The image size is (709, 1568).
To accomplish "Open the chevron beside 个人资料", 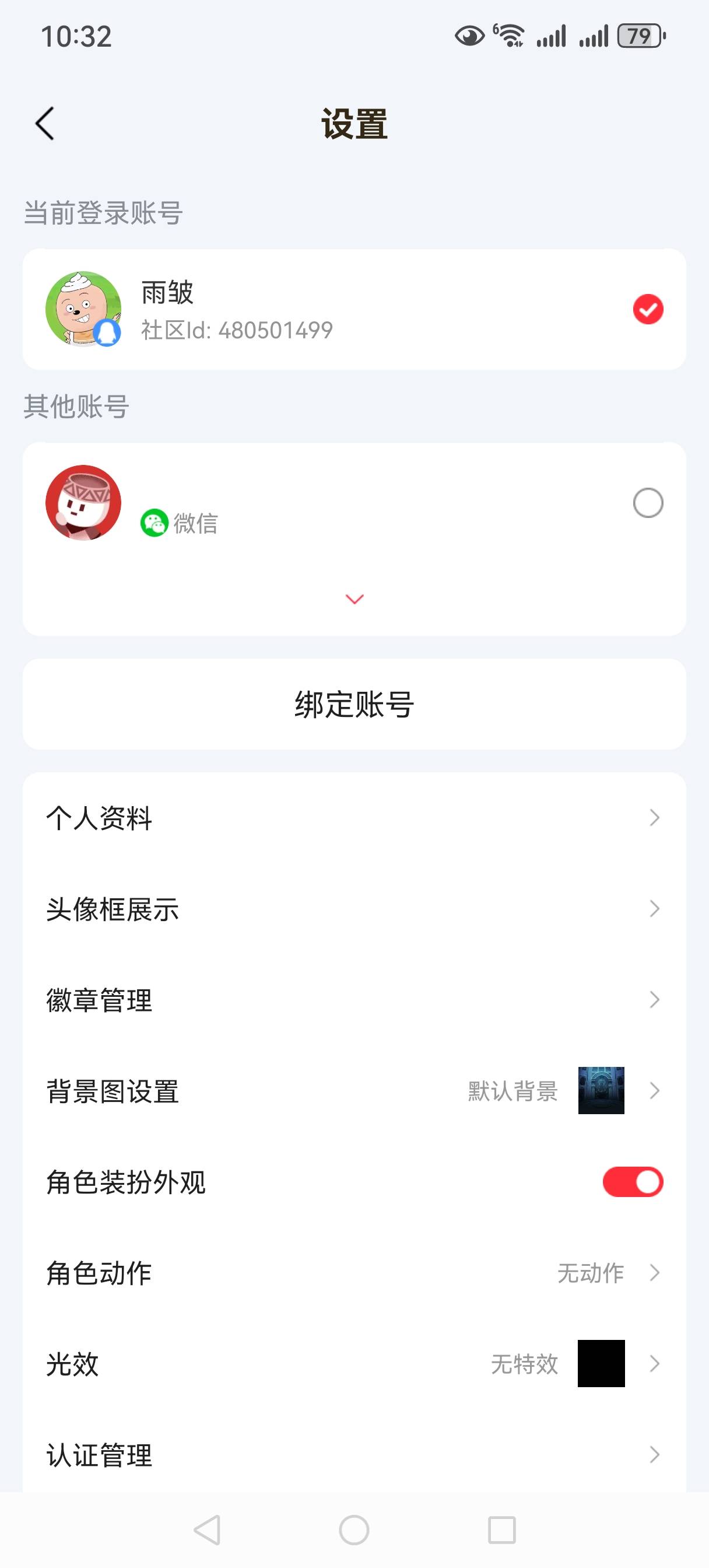I will point(654,818).
